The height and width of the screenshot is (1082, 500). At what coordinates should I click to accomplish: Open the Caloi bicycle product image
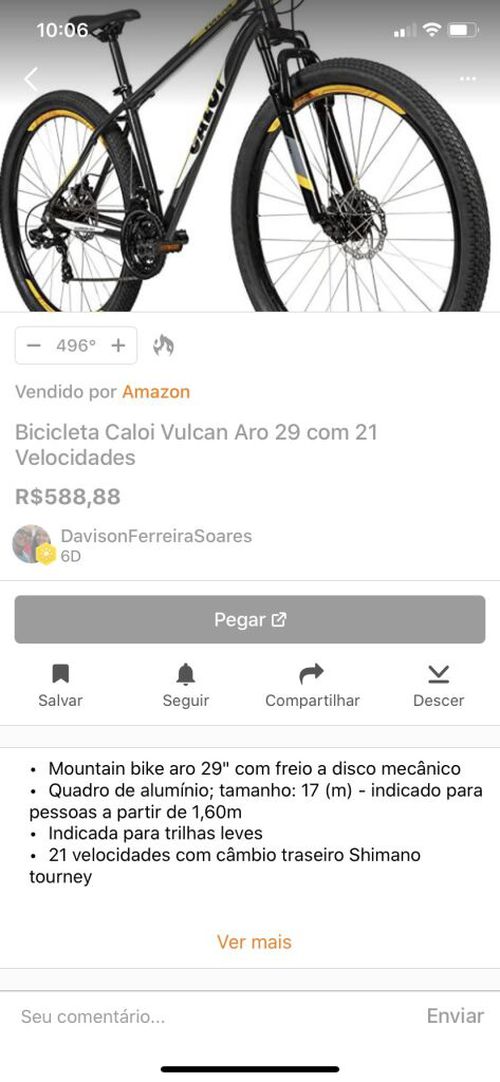(x=250, y=156)
